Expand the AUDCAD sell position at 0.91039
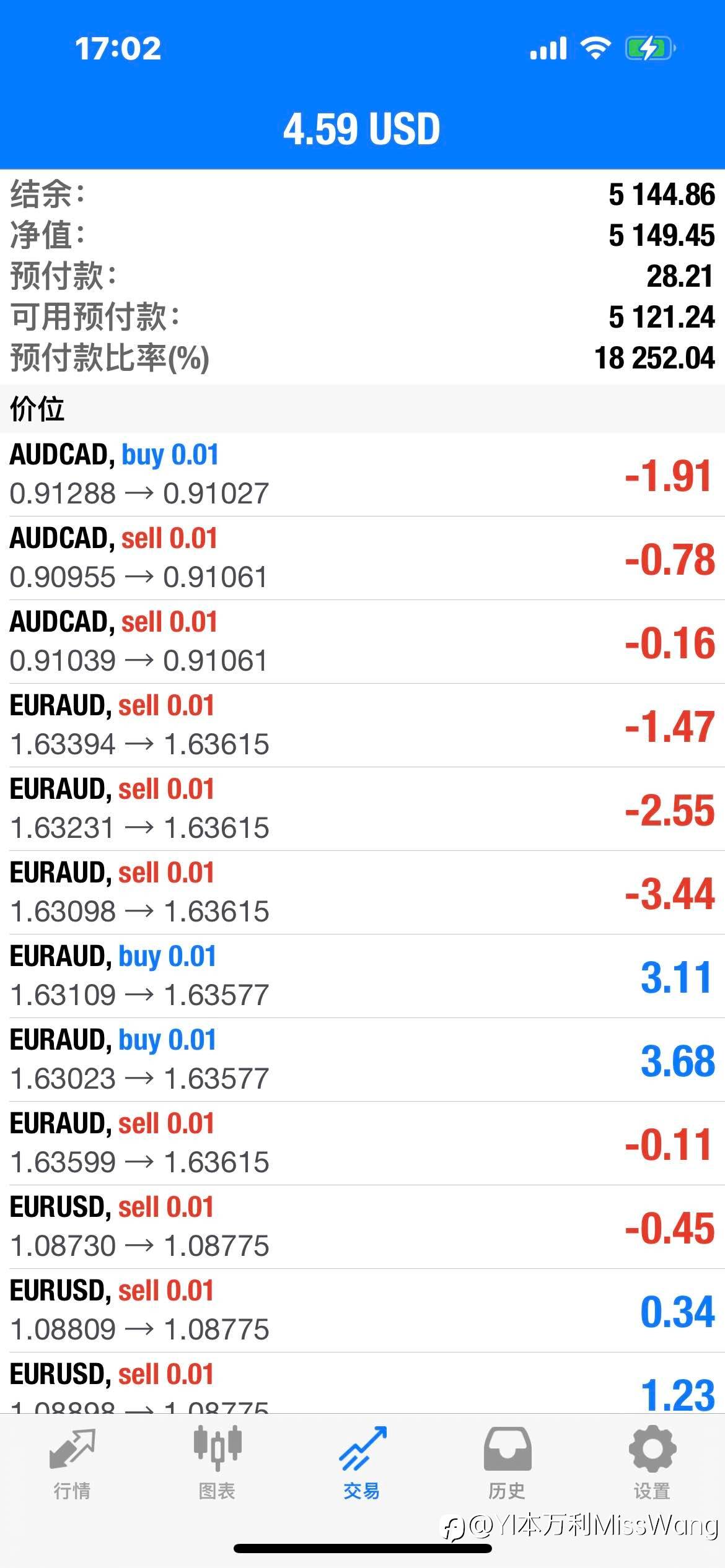Screen dimensions: 725x1568 362,642
